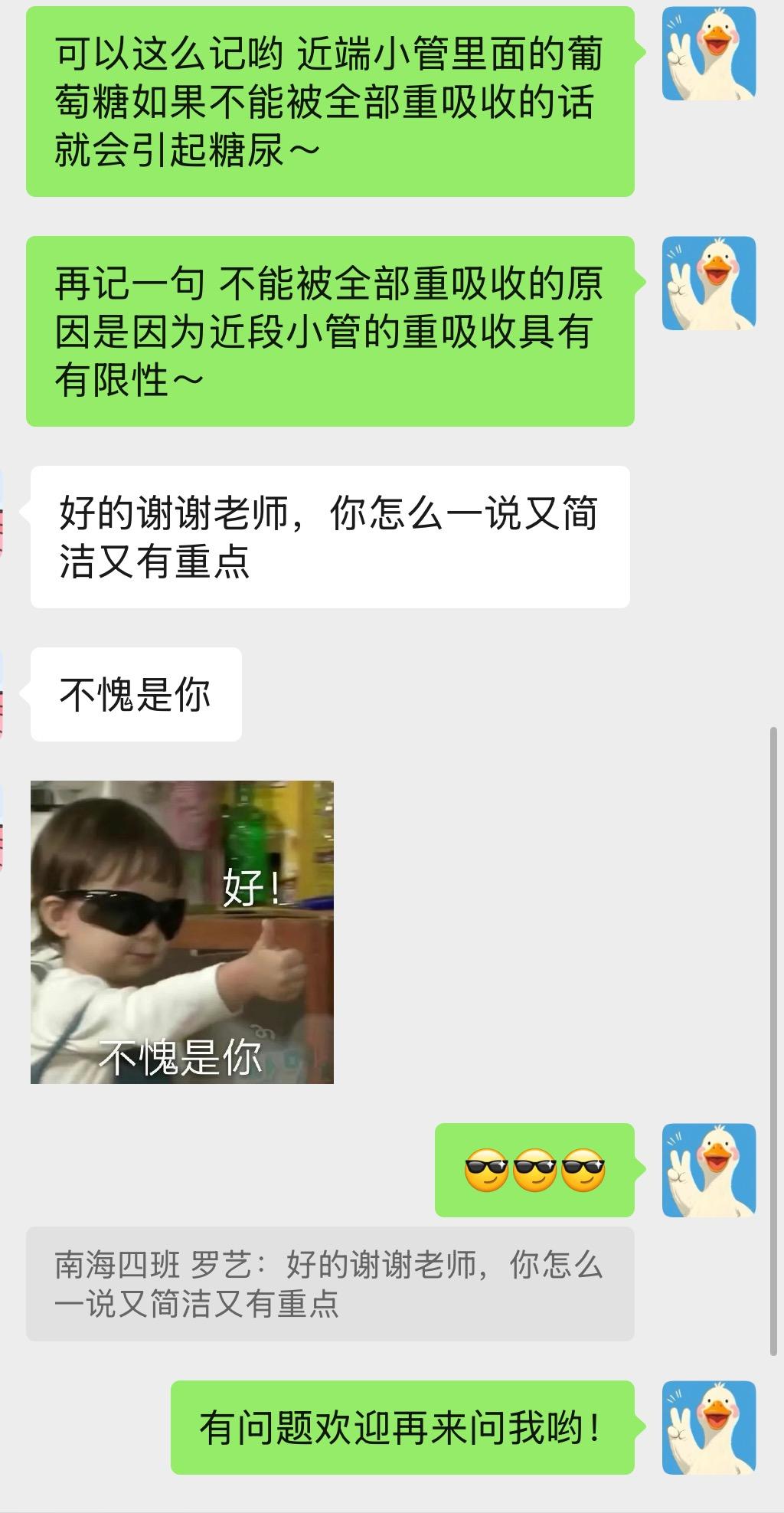Open the duck avatar beside "有问题欢迎再来问我哟"

[708, 1427]
